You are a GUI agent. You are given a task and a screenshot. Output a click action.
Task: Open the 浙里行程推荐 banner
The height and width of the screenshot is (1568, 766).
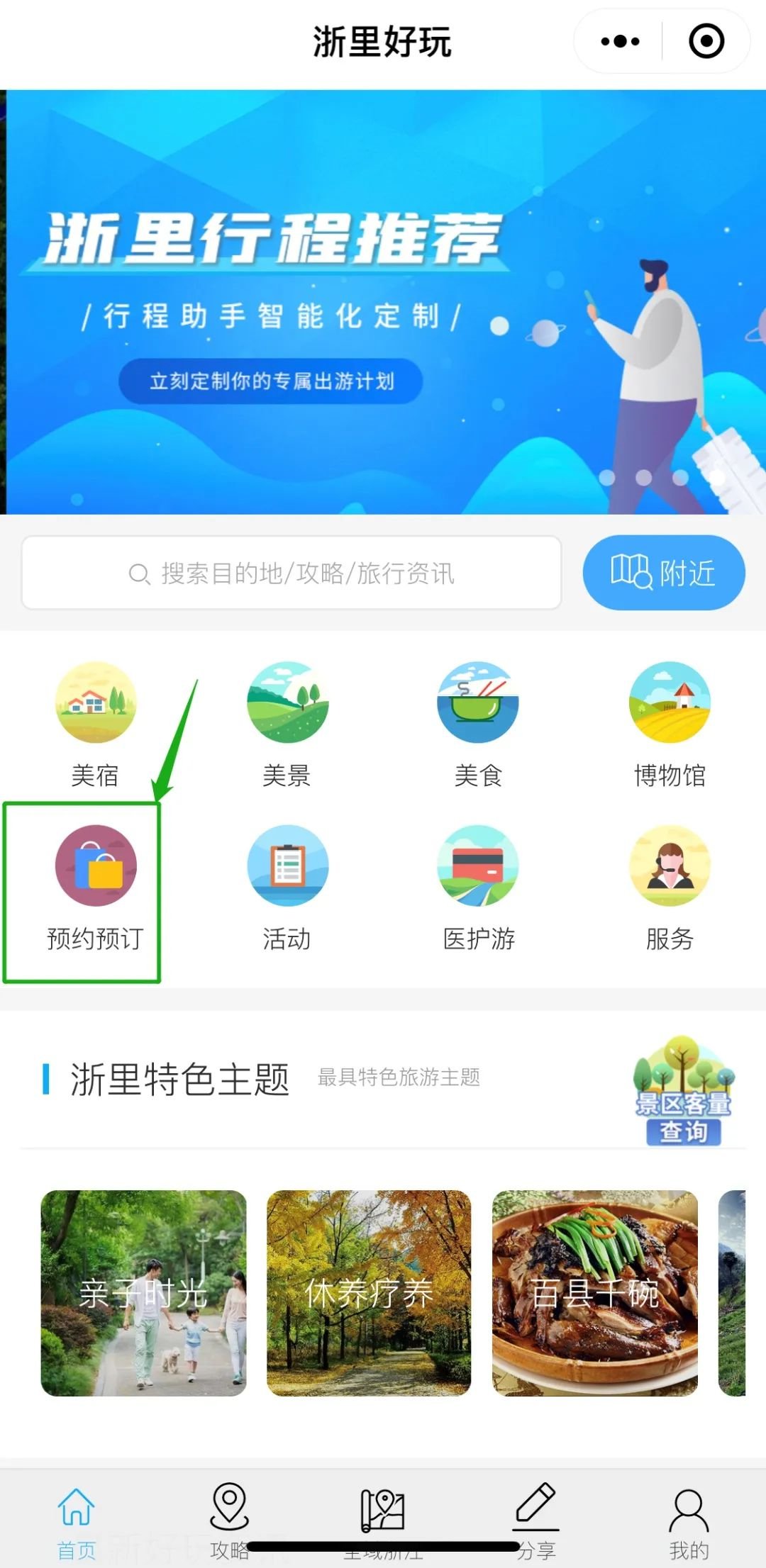383,301
